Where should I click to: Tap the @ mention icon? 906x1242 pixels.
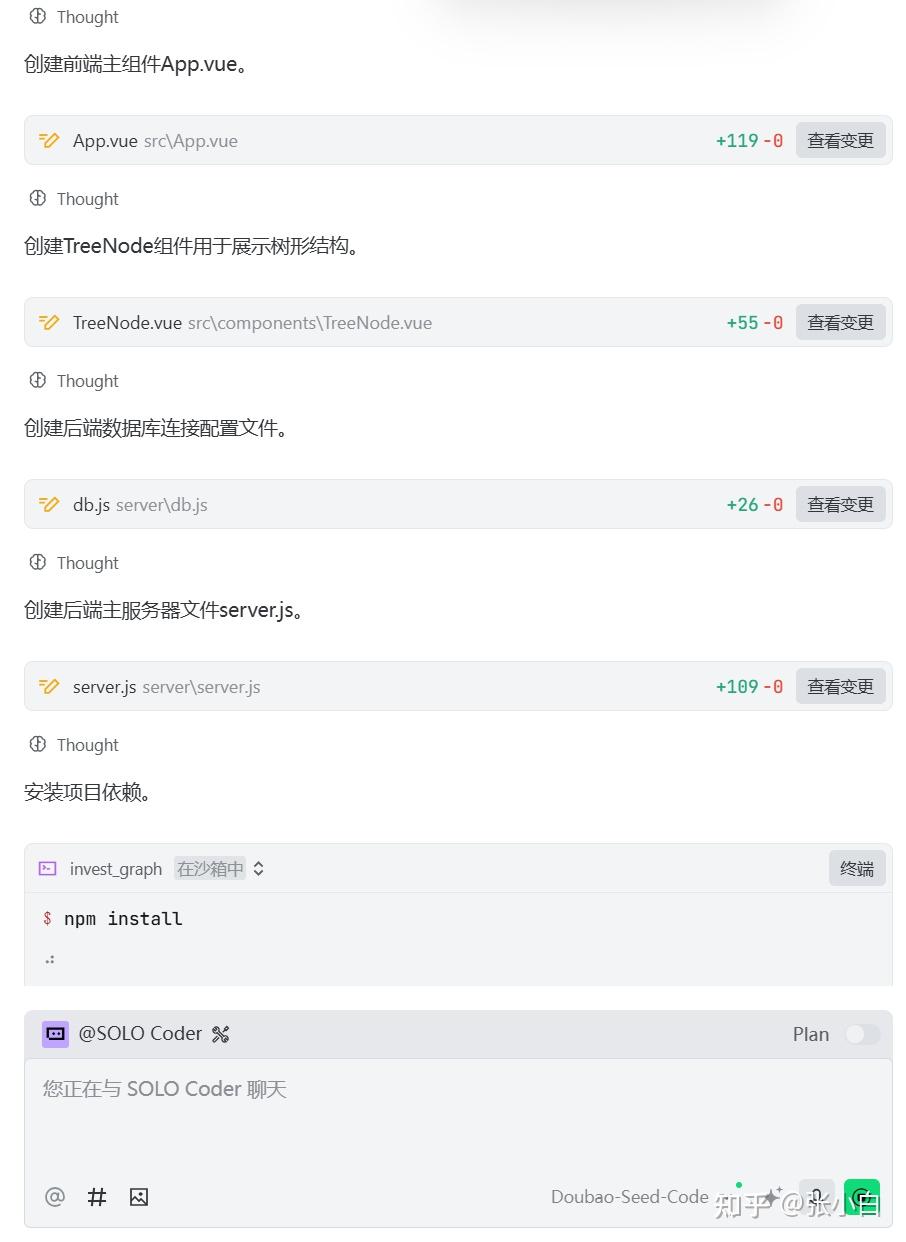coord(55,1197)
